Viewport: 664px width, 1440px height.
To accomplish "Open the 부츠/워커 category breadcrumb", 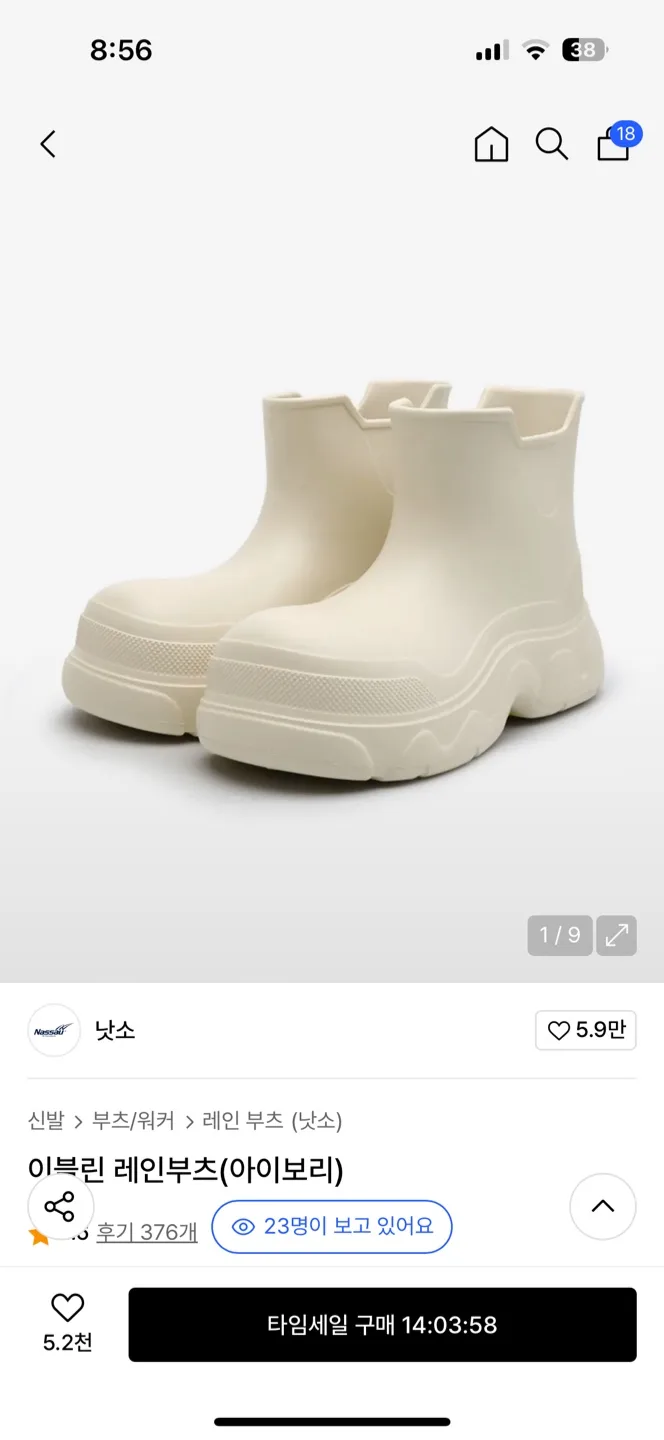I will click(x=133, y=1121).
